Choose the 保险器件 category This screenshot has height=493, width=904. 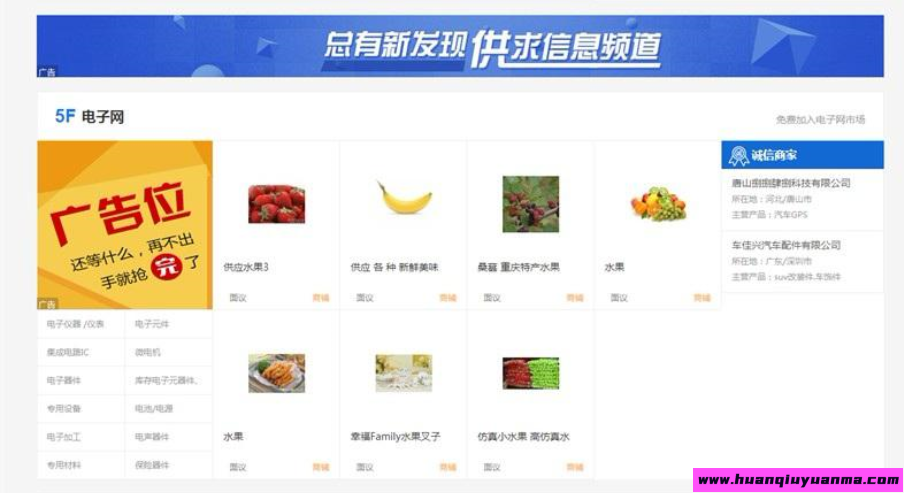pyautogui.click(x=152, y=465)
